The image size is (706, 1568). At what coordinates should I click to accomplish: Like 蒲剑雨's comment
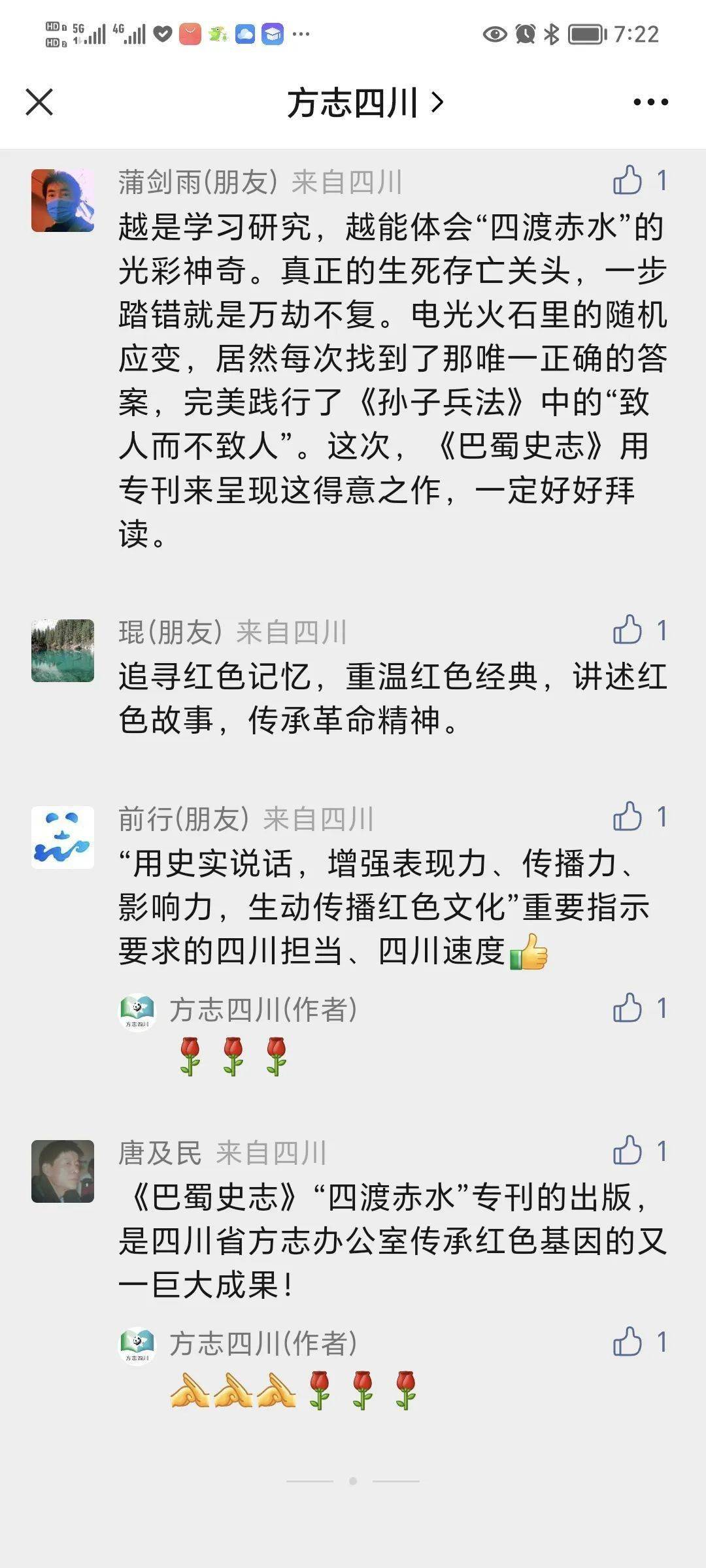click(x=628, y=180)
